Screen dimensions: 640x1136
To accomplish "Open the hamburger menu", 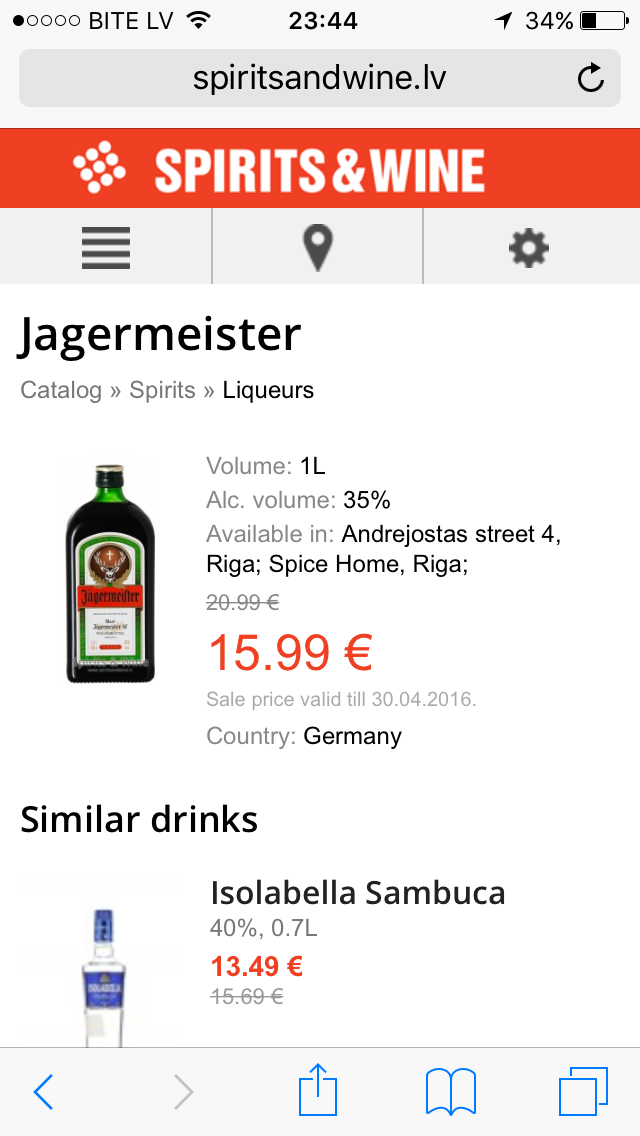I will (106, 247).
